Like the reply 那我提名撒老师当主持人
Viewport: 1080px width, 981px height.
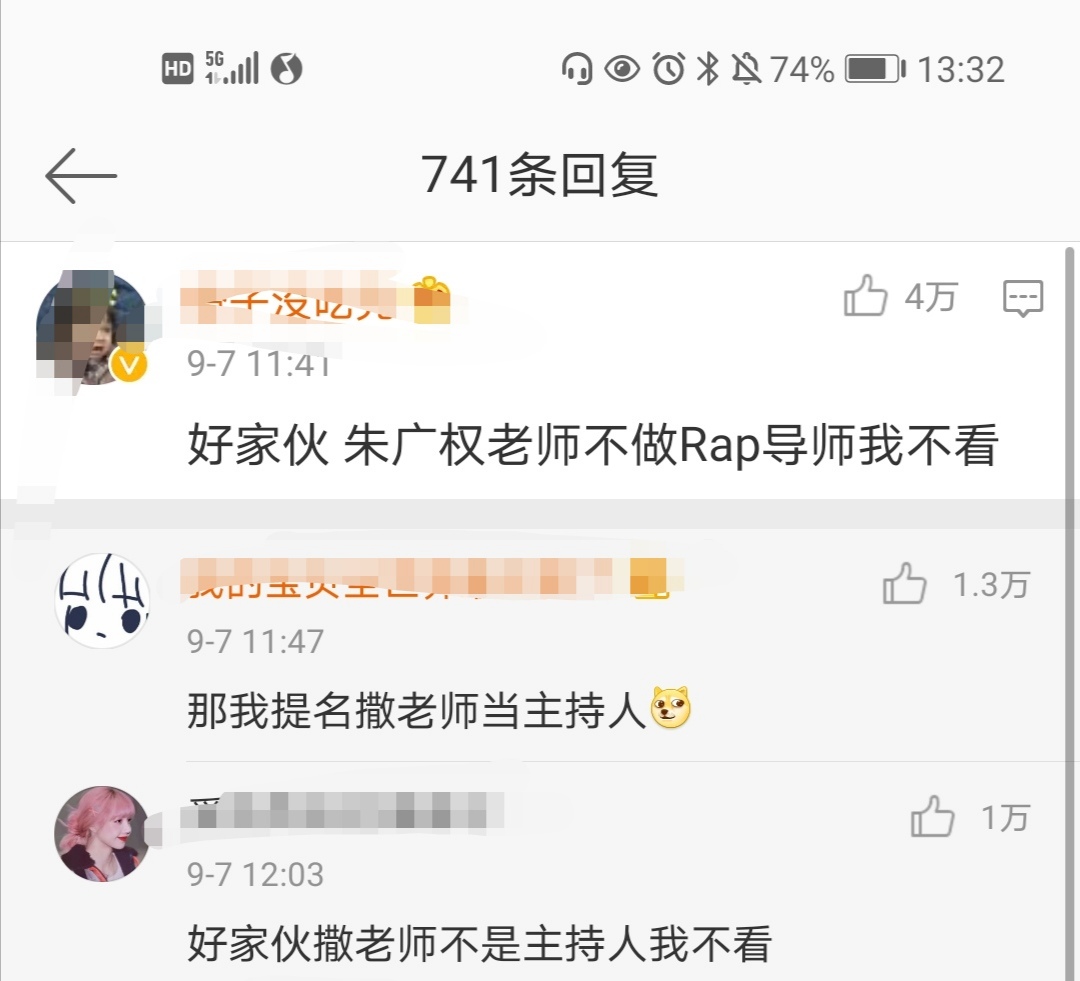905,584
